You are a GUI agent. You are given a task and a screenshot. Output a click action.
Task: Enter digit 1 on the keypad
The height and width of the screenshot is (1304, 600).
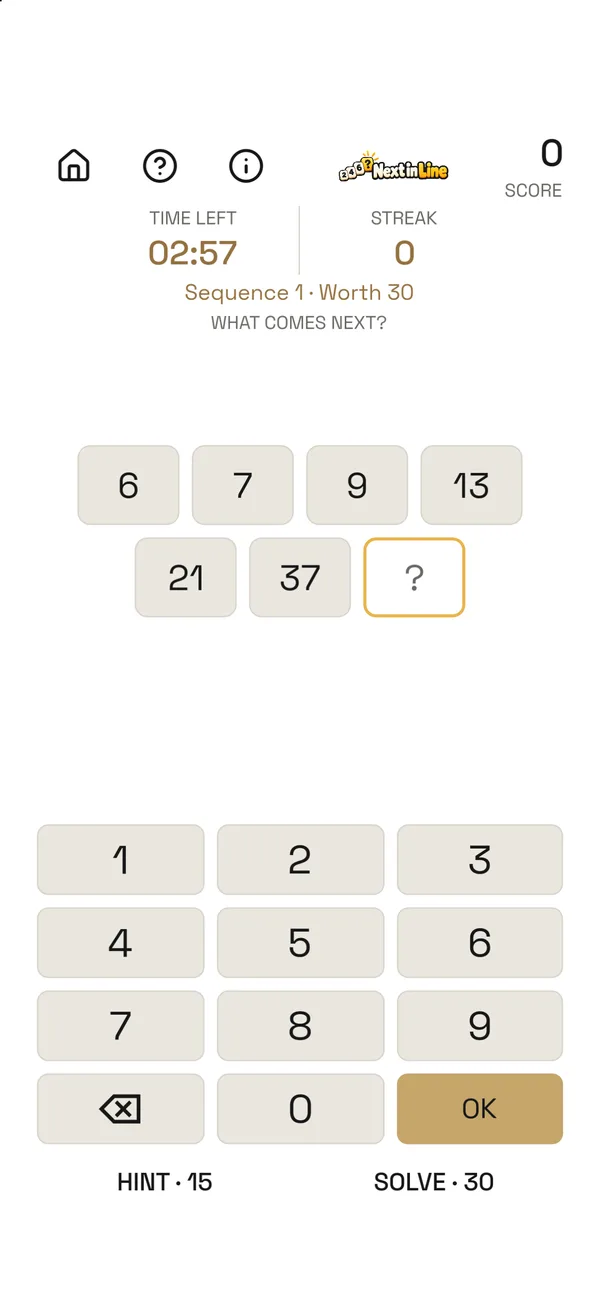click(121, 859)
